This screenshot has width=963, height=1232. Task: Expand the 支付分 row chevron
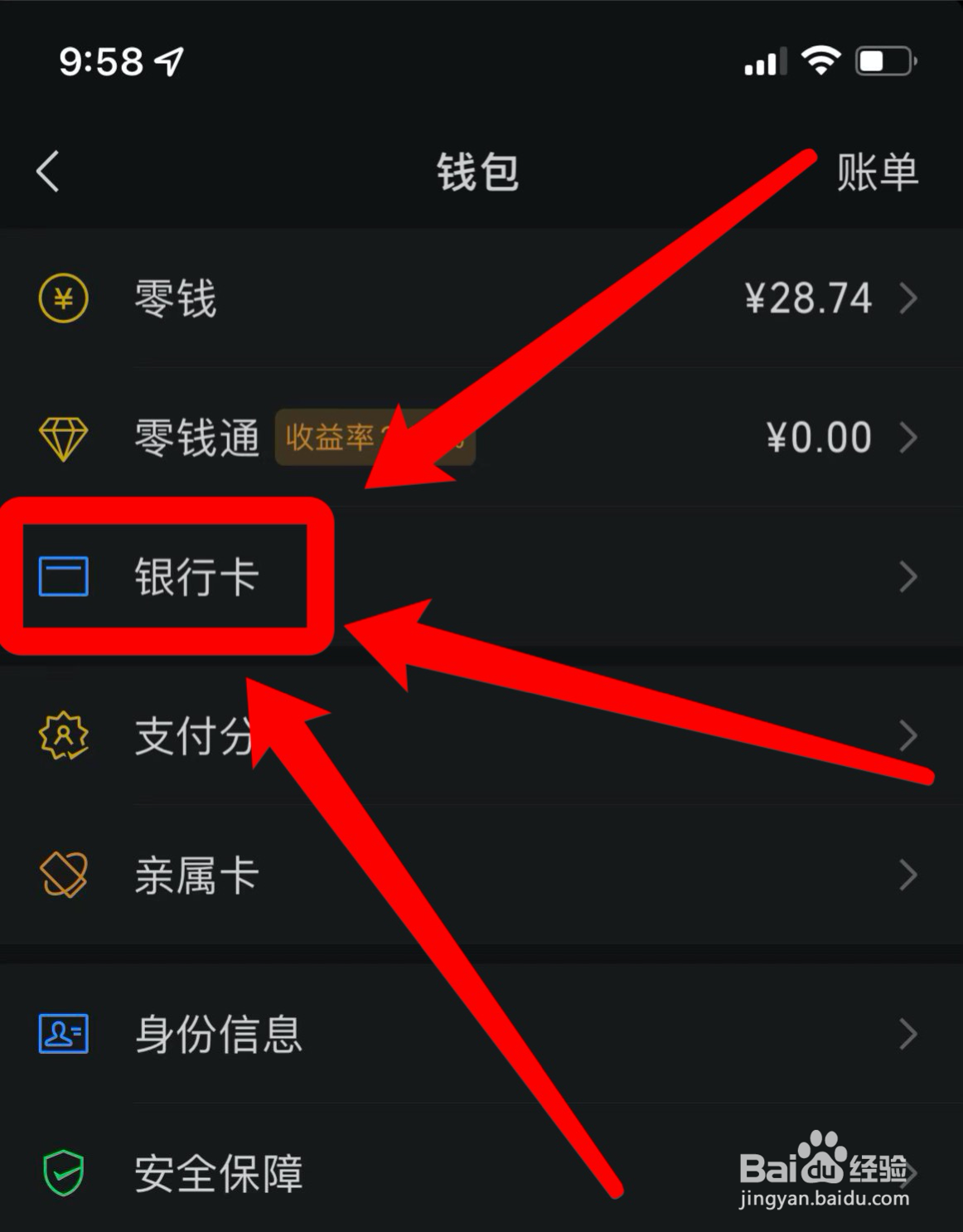[x=908, y=736]
